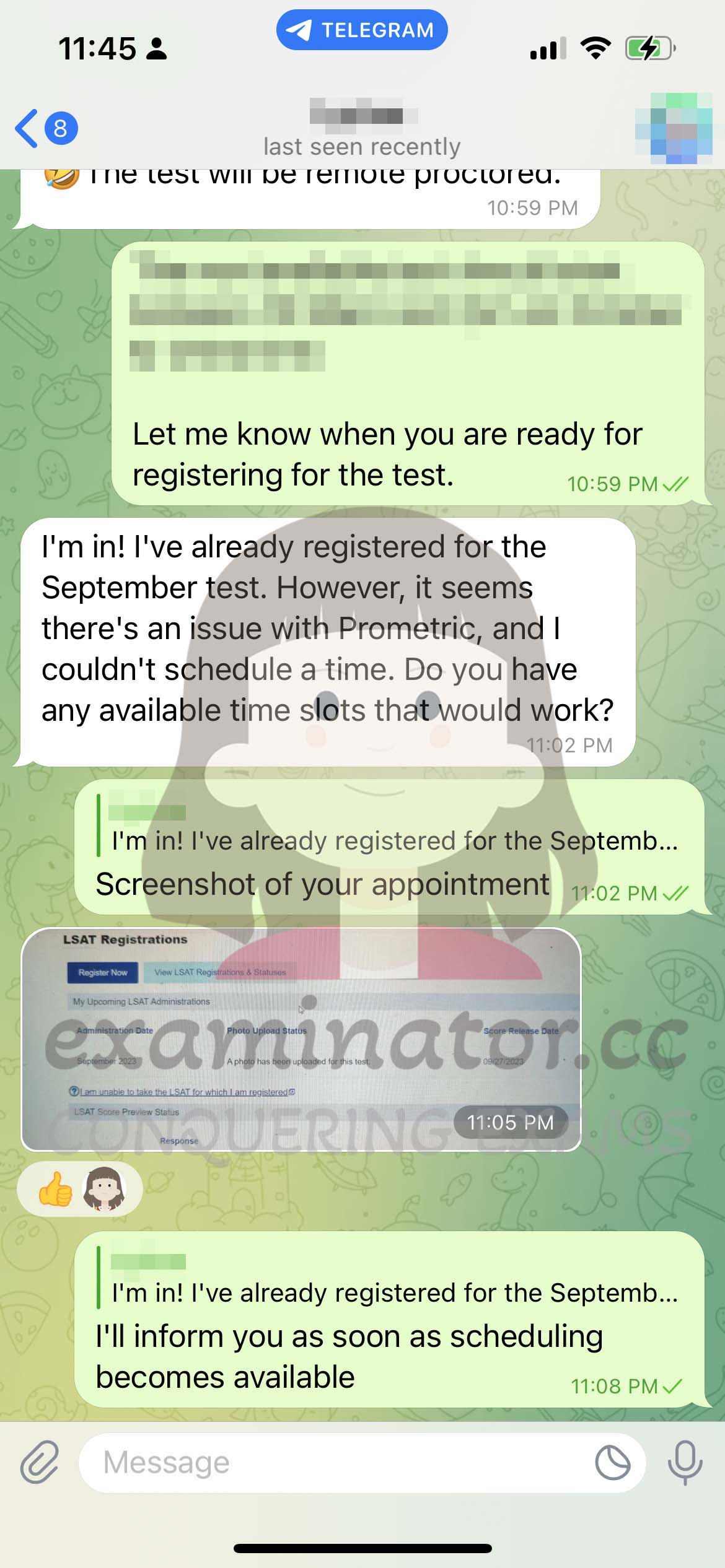Image resolution: width=725 pixels, height=1568 pixels.
Task: Open the contact's profile avatar
Action: tap(674, 128)
